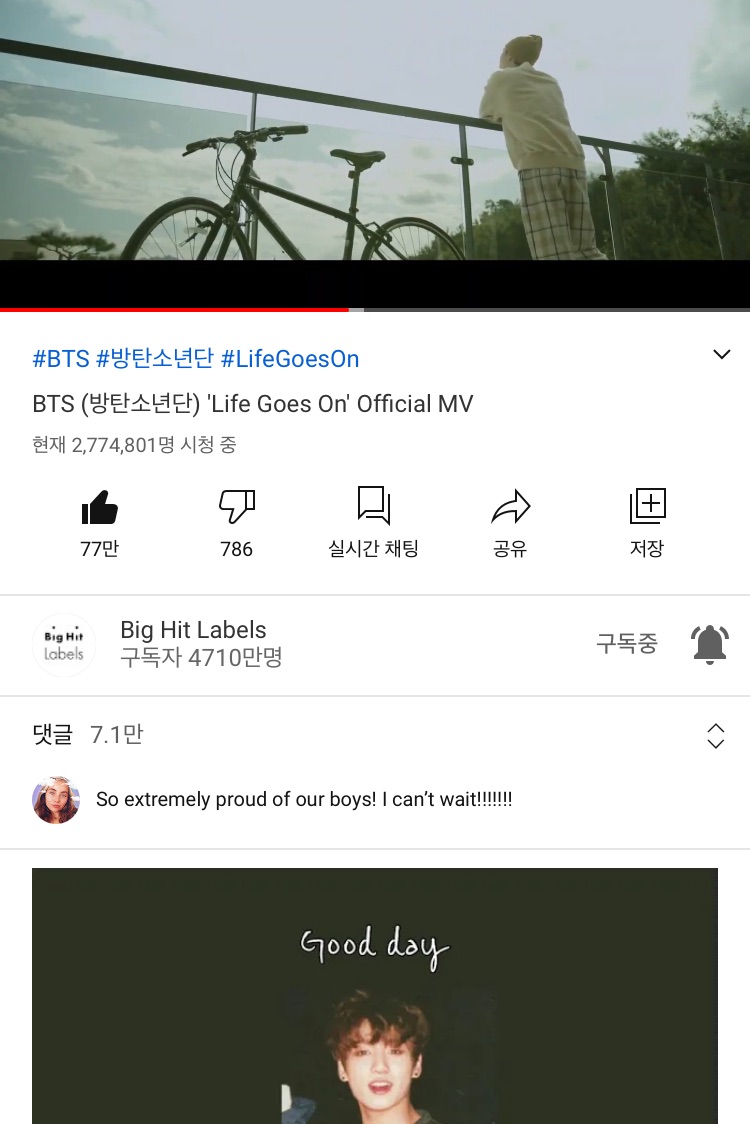
Task: Dislike the Life Goes On video
Action: [237, 508]
